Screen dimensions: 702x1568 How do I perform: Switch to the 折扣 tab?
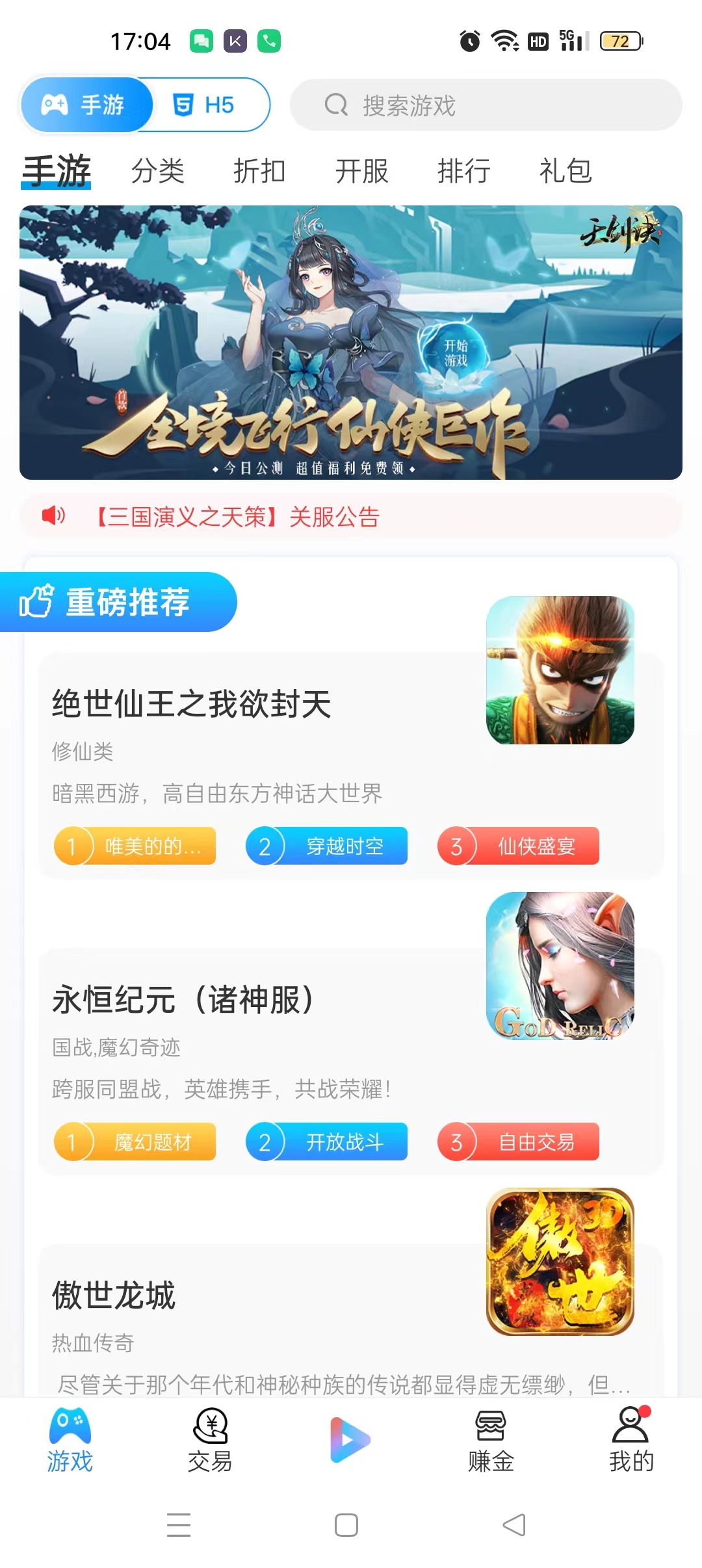tap(259, 172)
